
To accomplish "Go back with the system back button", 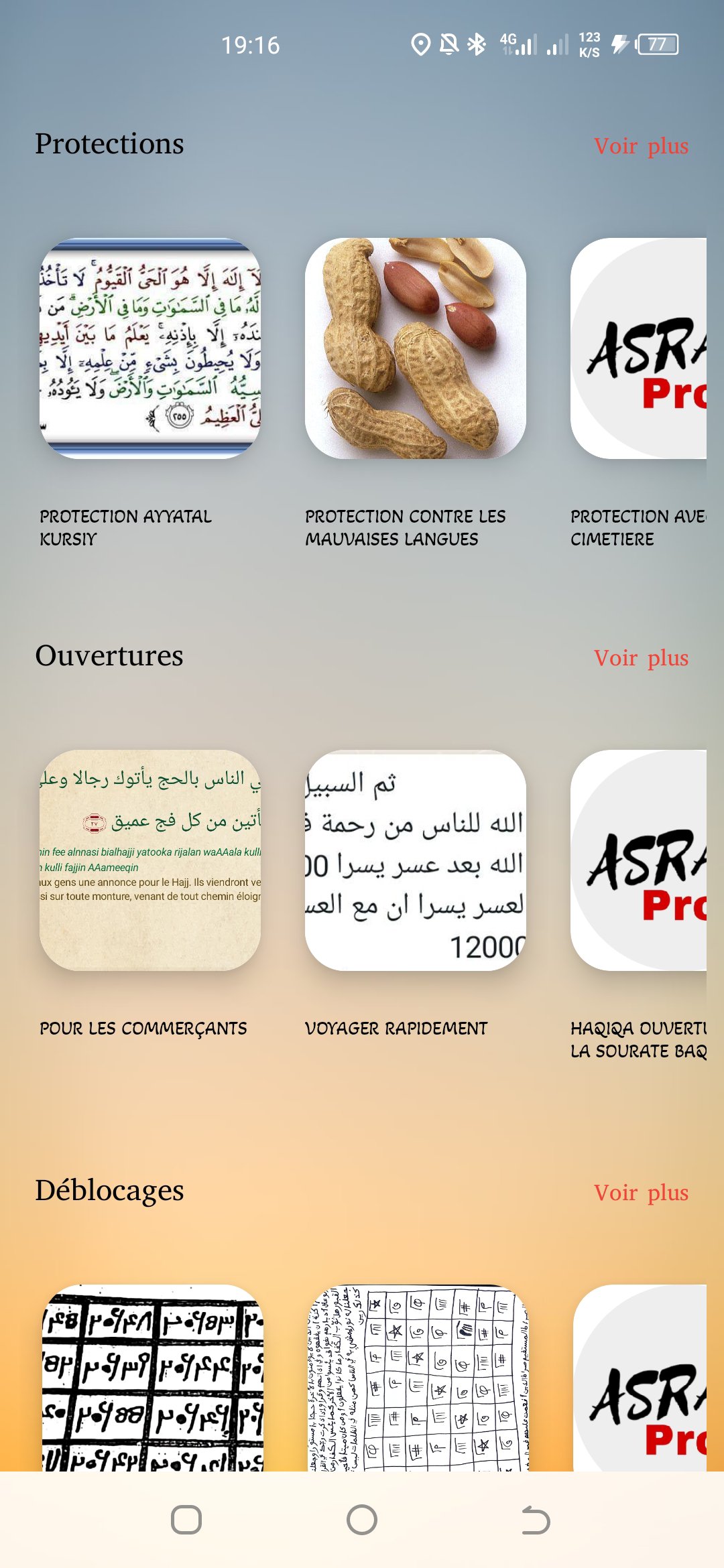I will click(536, 1520).
